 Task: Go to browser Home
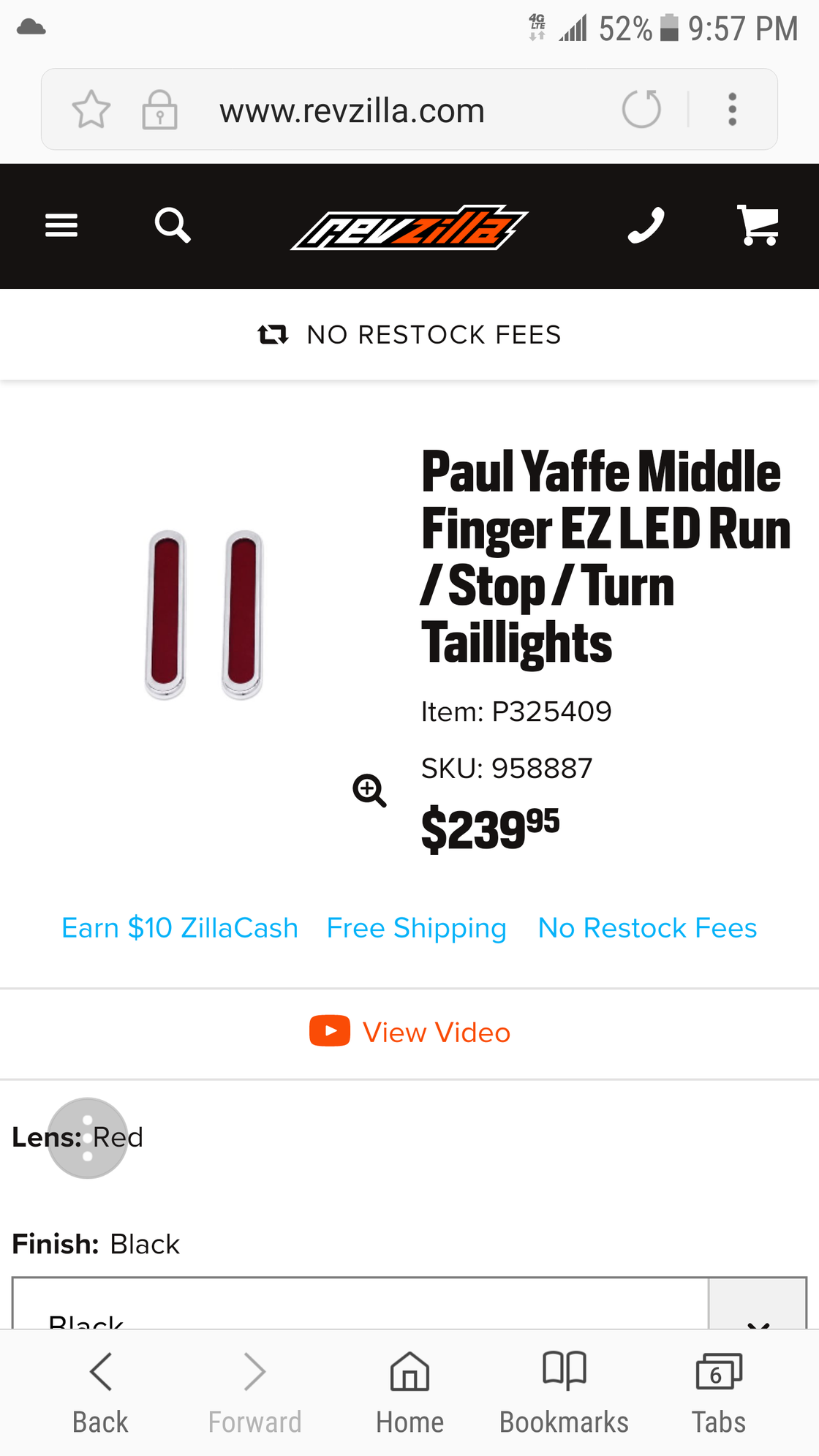click(x=409, y=1391)
